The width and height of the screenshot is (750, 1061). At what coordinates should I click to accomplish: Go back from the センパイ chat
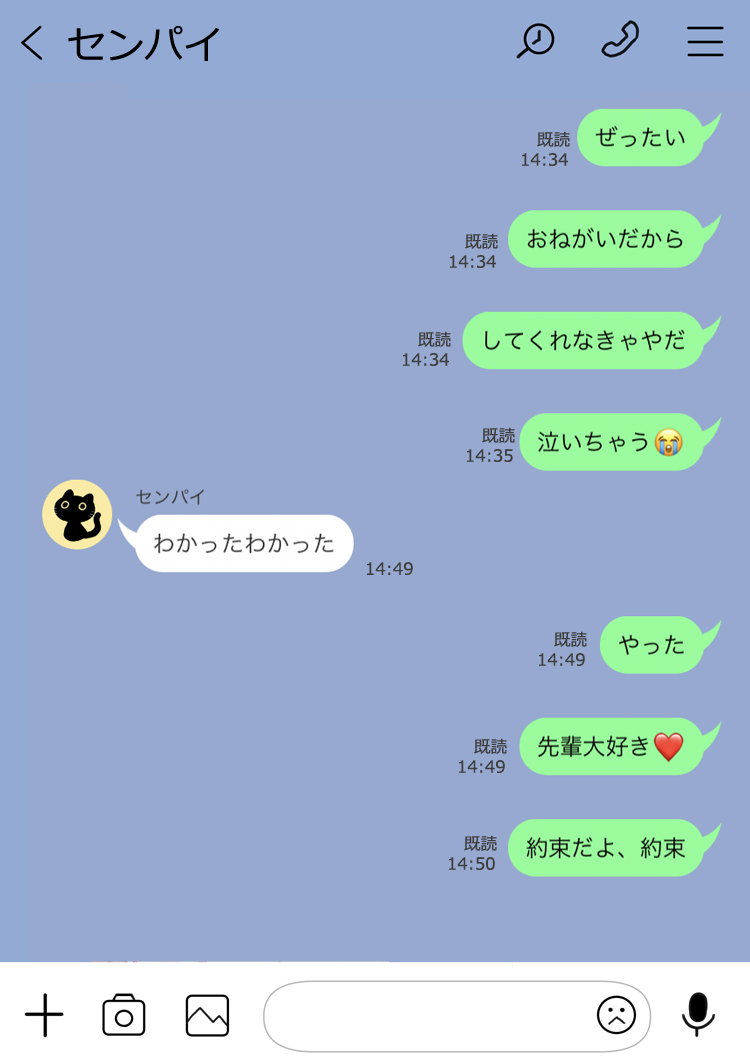click(32, 43)
